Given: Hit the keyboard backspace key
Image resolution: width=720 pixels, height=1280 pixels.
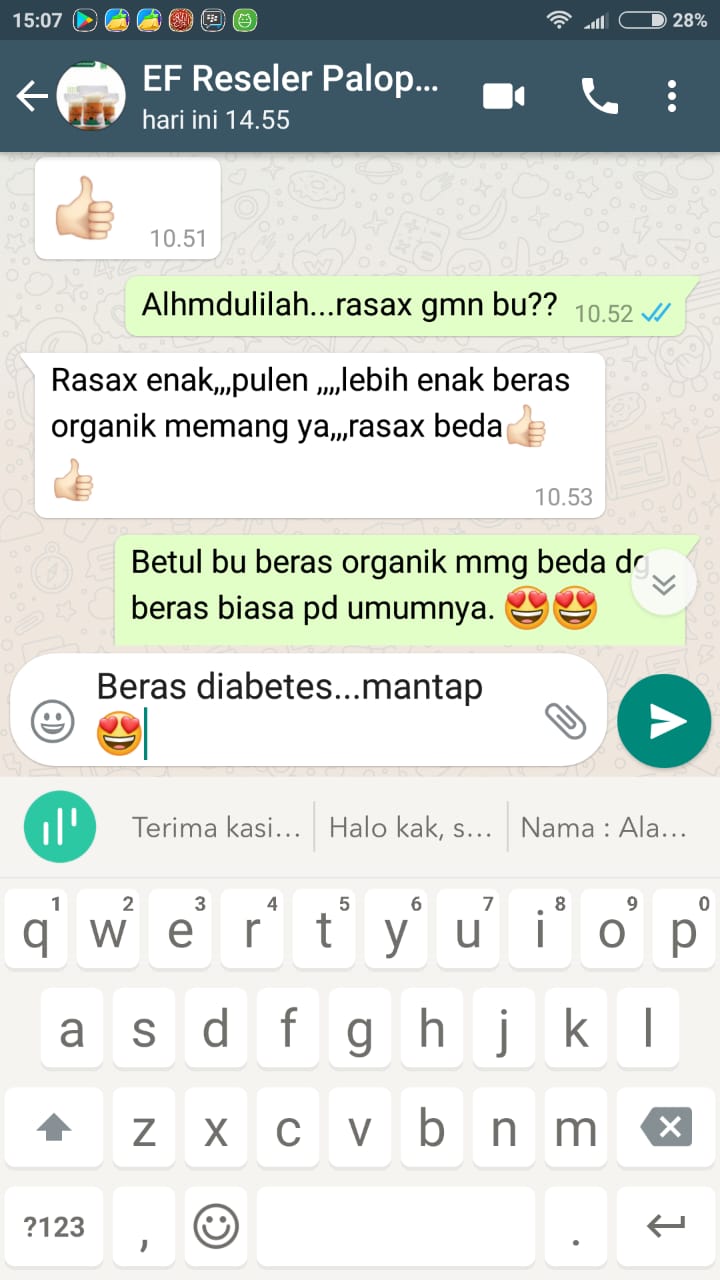Looking at the screenshot, I should [665, 1128].
